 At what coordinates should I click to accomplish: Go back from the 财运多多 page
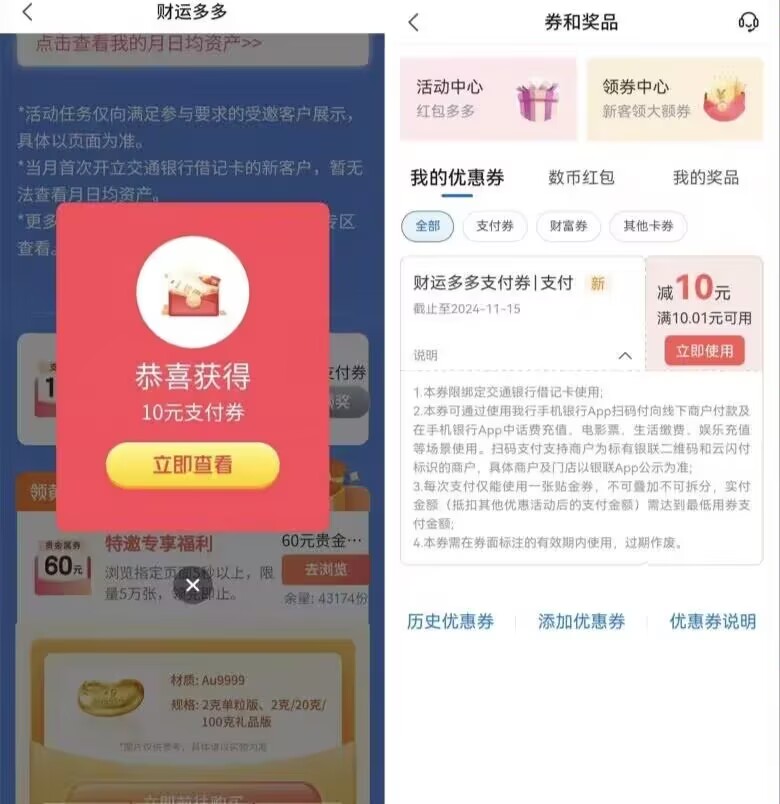pos(27,13)
